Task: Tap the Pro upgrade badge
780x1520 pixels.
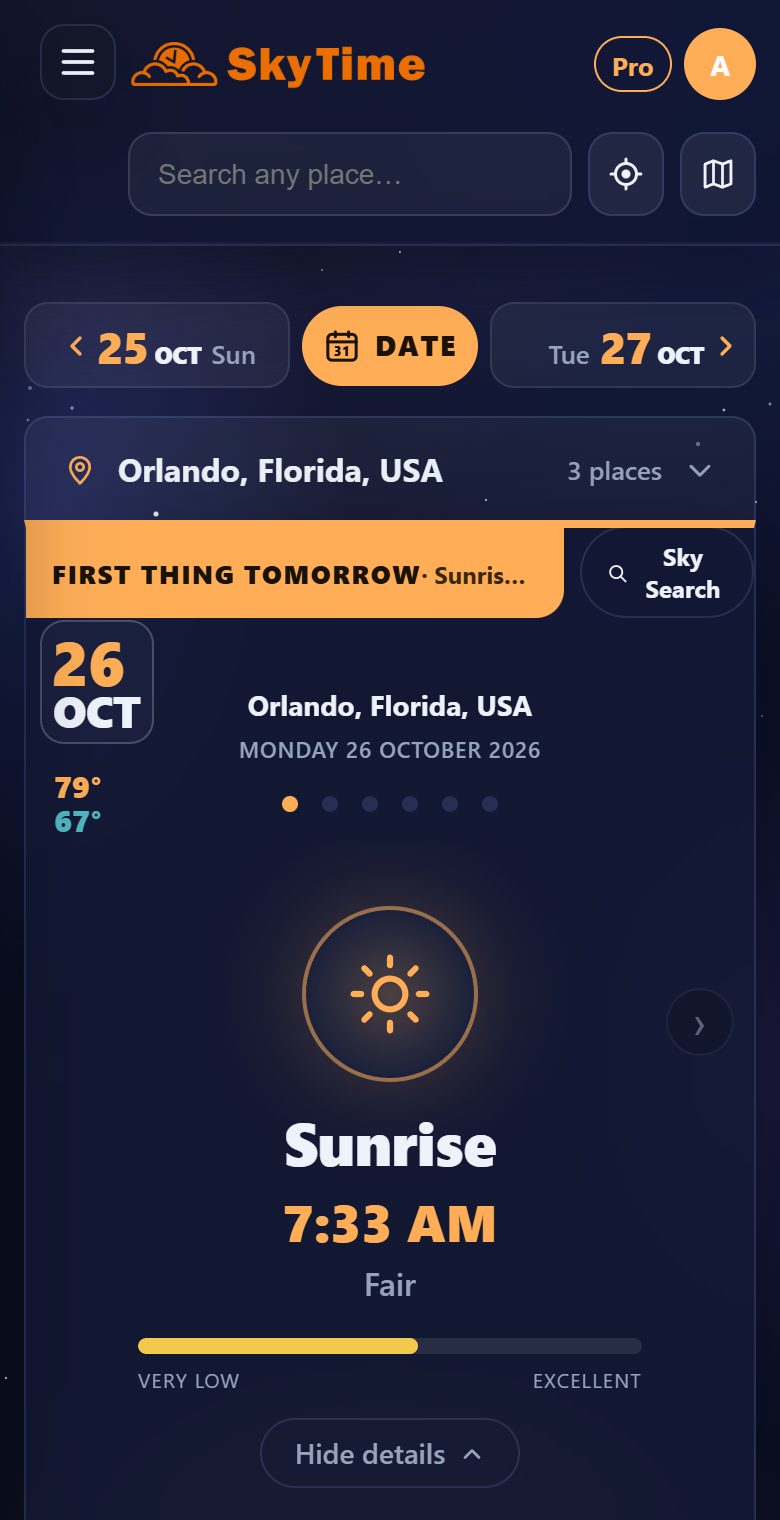Action: (x=632, y=64)
